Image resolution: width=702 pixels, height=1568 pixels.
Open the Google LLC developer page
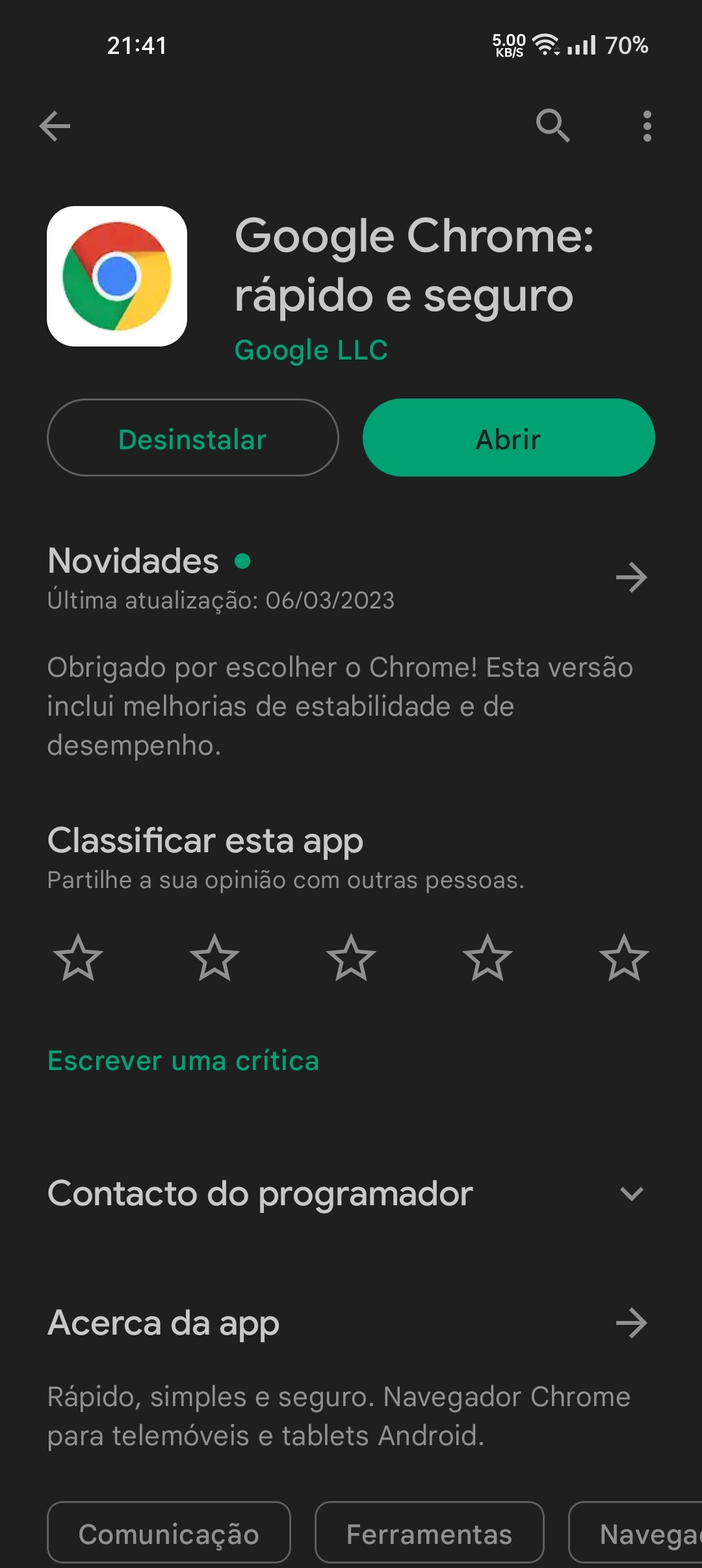click(x=311, y=350)
